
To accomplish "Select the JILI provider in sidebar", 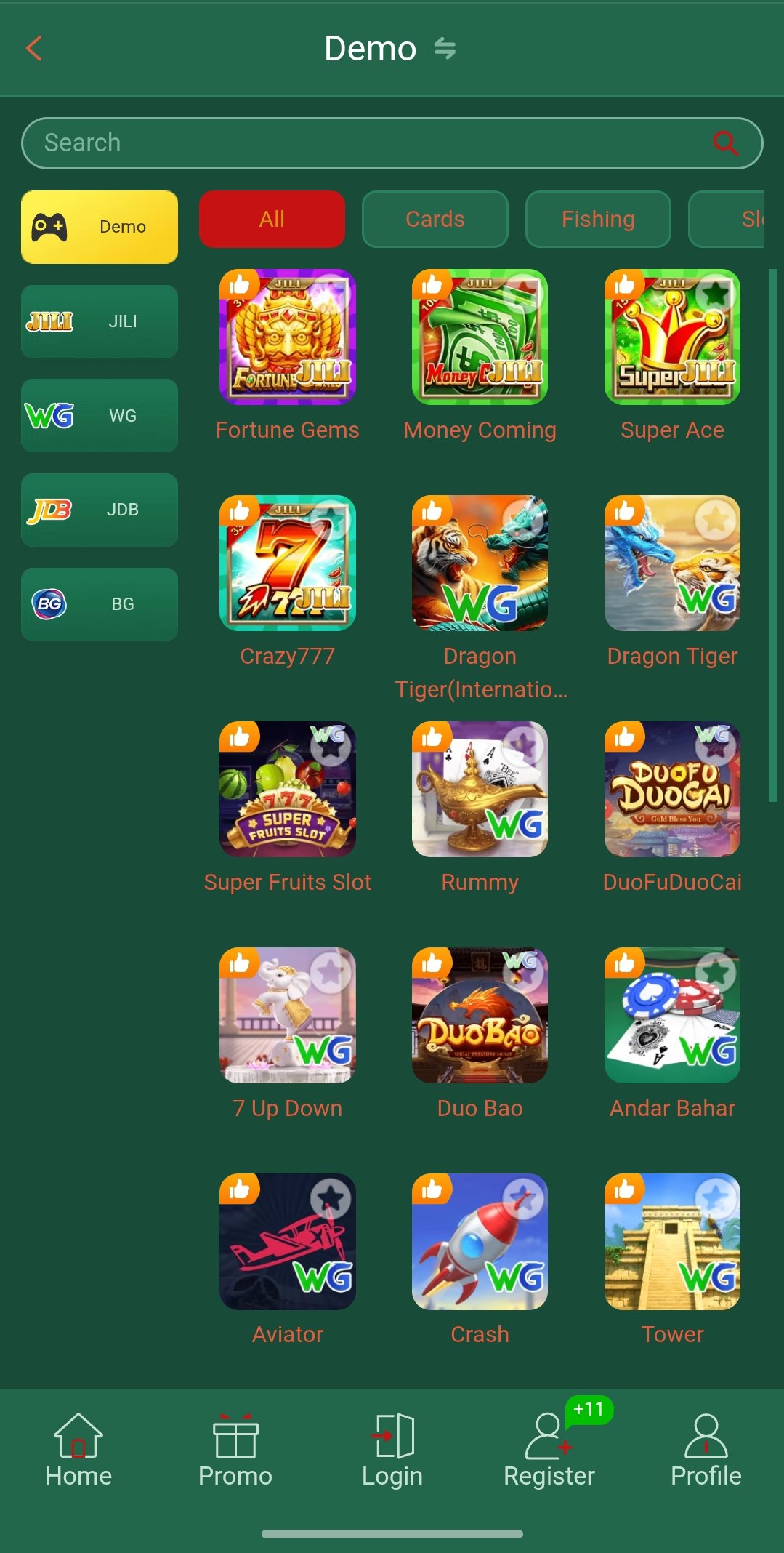I will [x=100, y=321].
